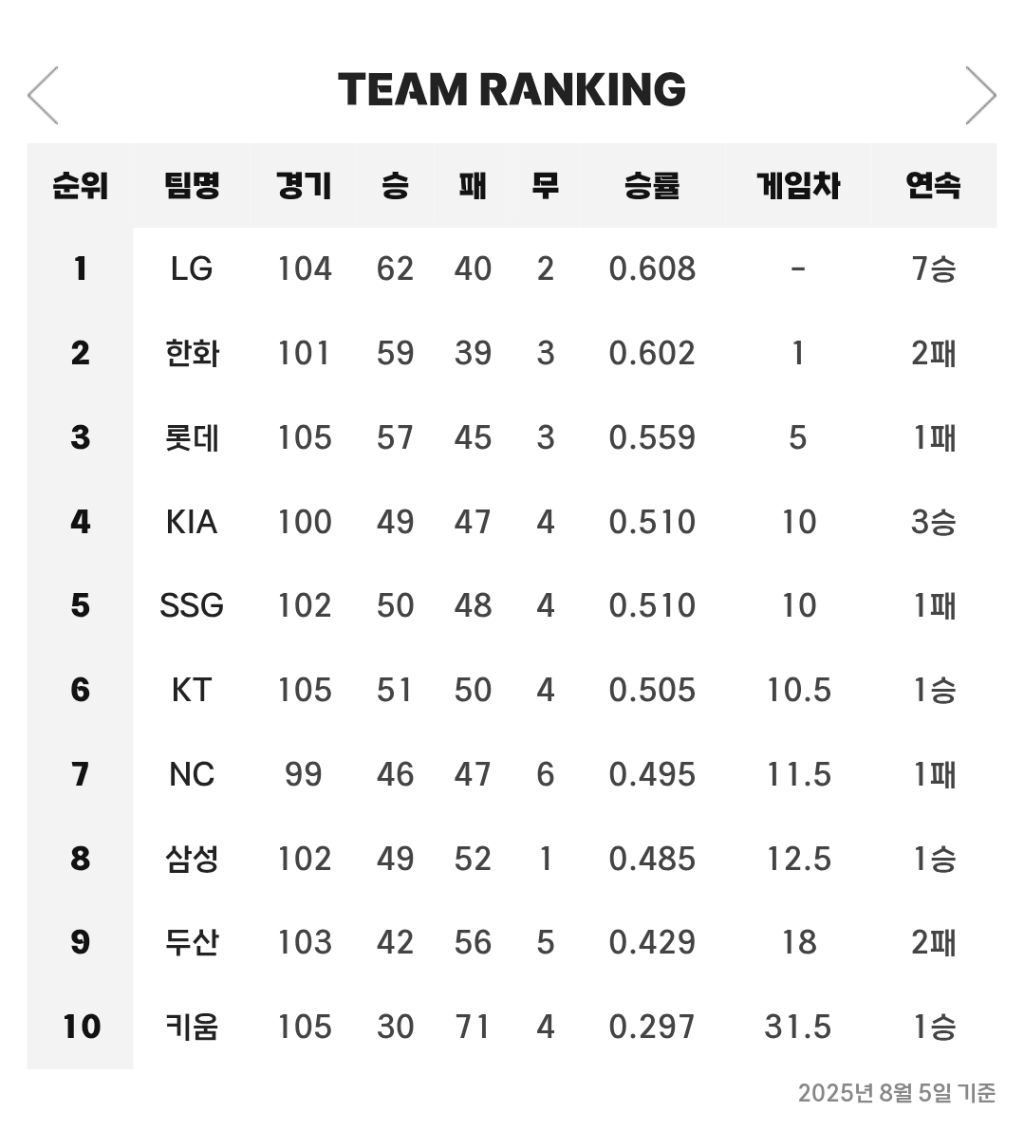
Task: Go to the previous panel before Team Ranking
Action: [43, 95]
